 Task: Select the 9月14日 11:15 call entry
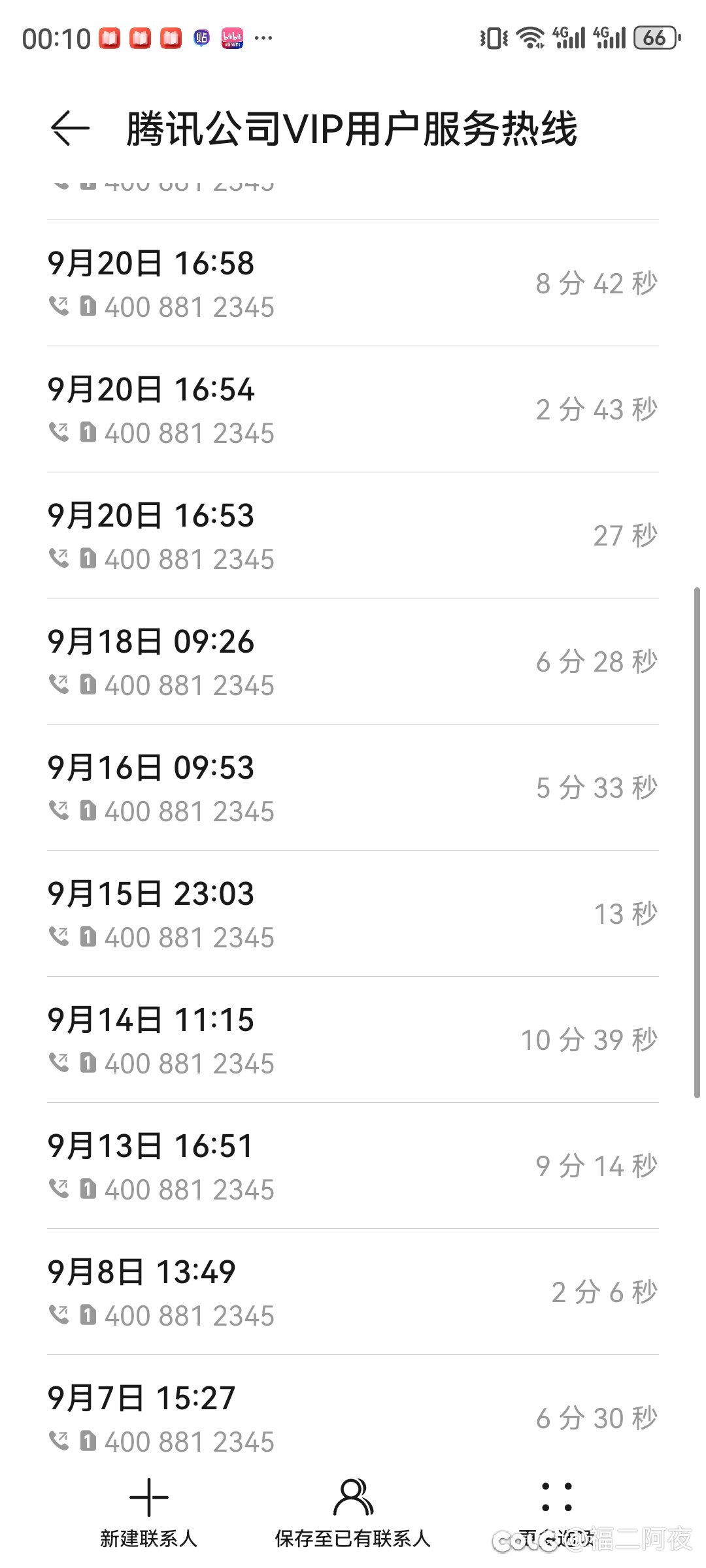[x=353, y=1040]
